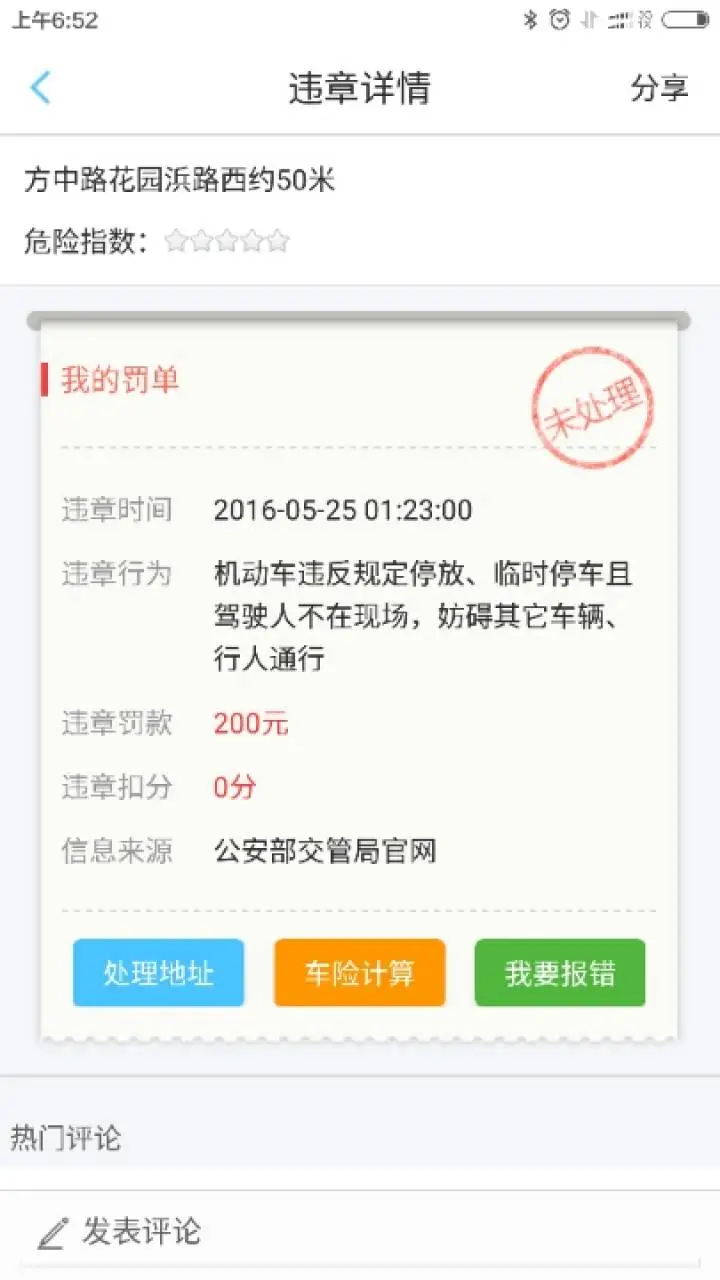Go back using the back arrow

coord(40,88)
